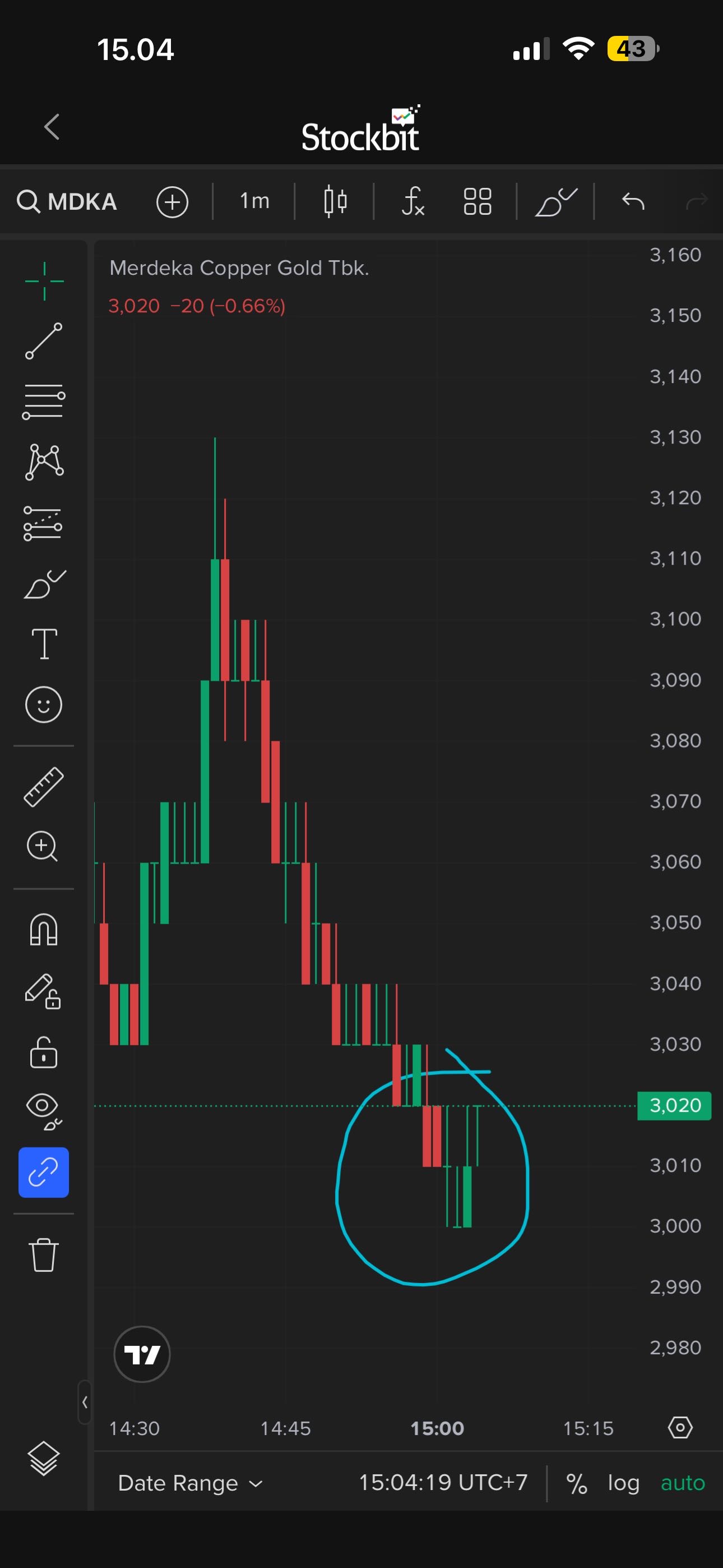Switch the price scale to log
This screenshot has height=1568, width=723.
click(623, 1483)
